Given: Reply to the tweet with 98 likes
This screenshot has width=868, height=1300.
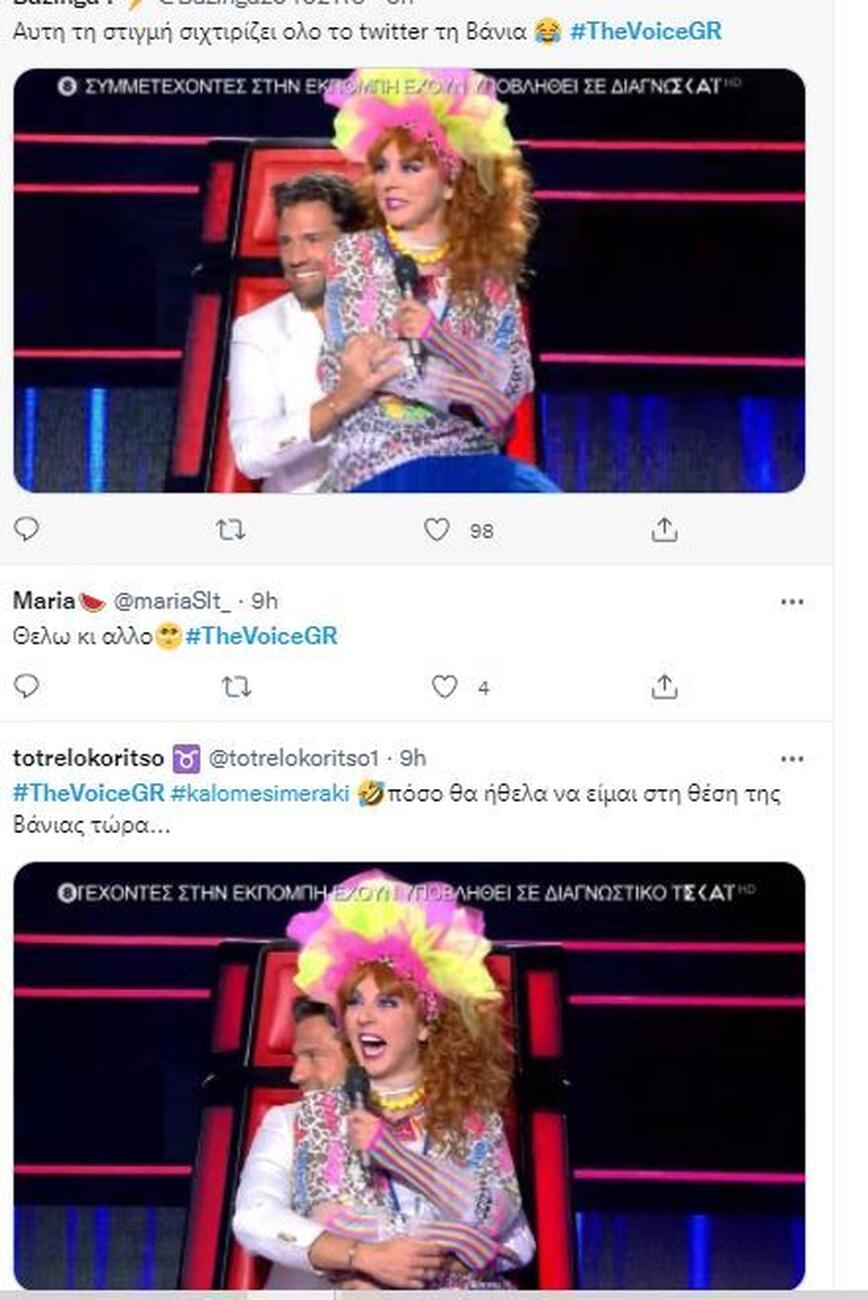Looking at the screenshot, I should 27,529.
